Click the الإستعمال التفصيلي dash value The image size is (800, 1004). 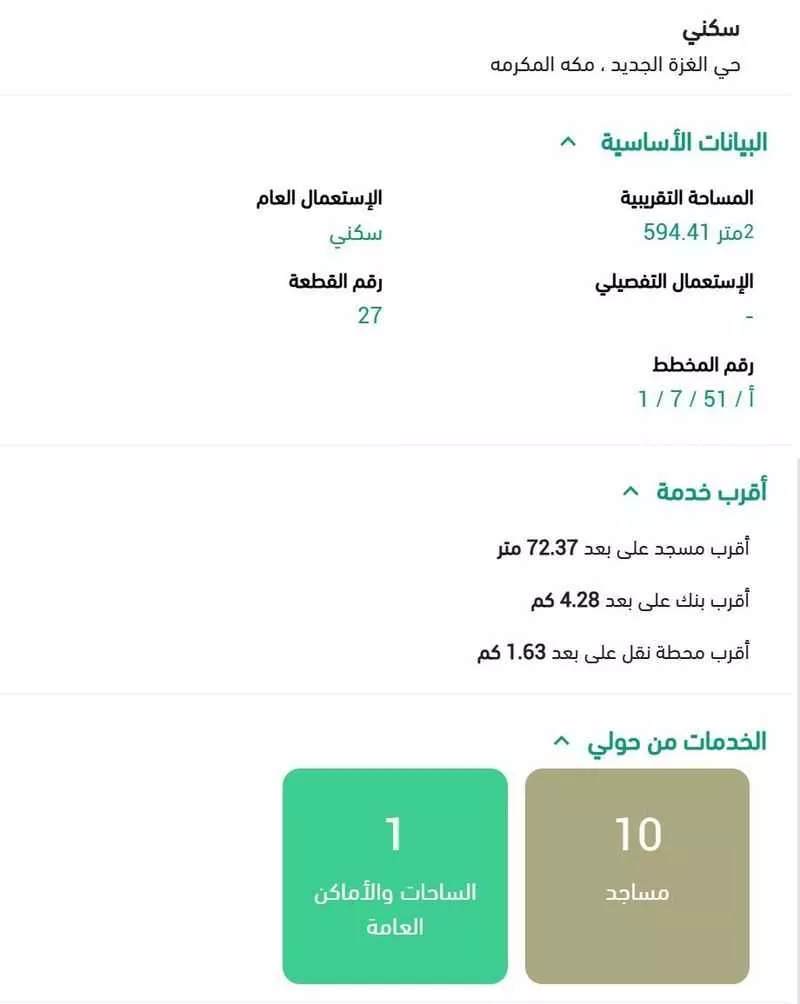point(746,316)
